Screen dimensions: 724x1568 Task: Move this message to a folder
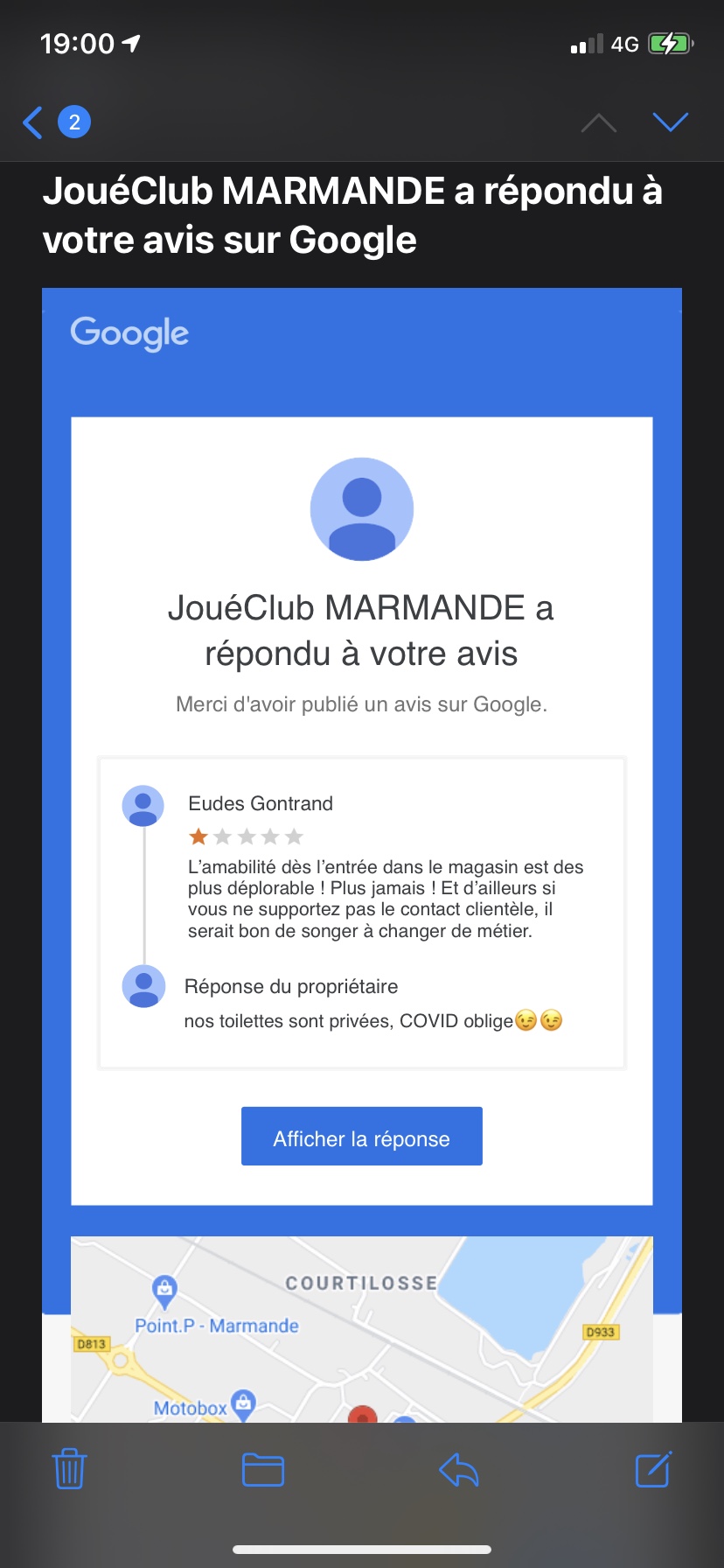click(x=262, y=1469)
